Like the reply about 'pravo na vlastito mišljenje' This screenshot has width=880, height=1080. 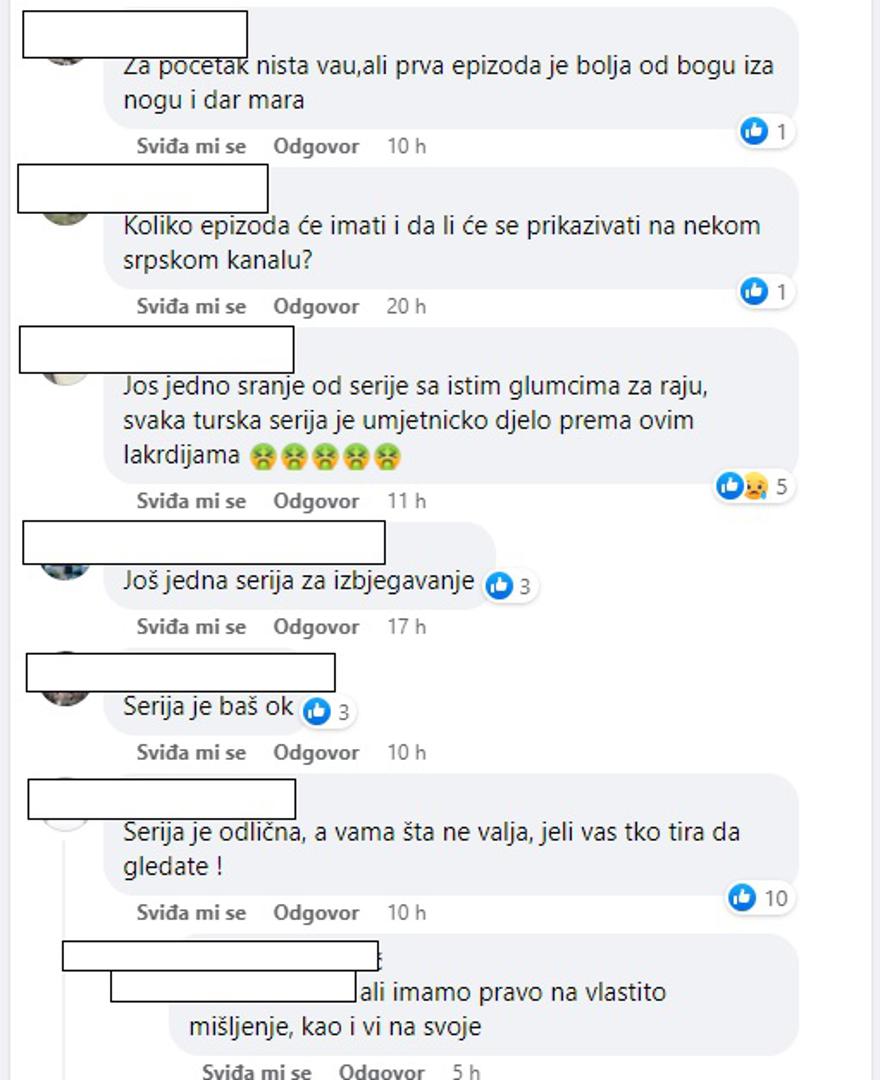tap(256, 1072)
